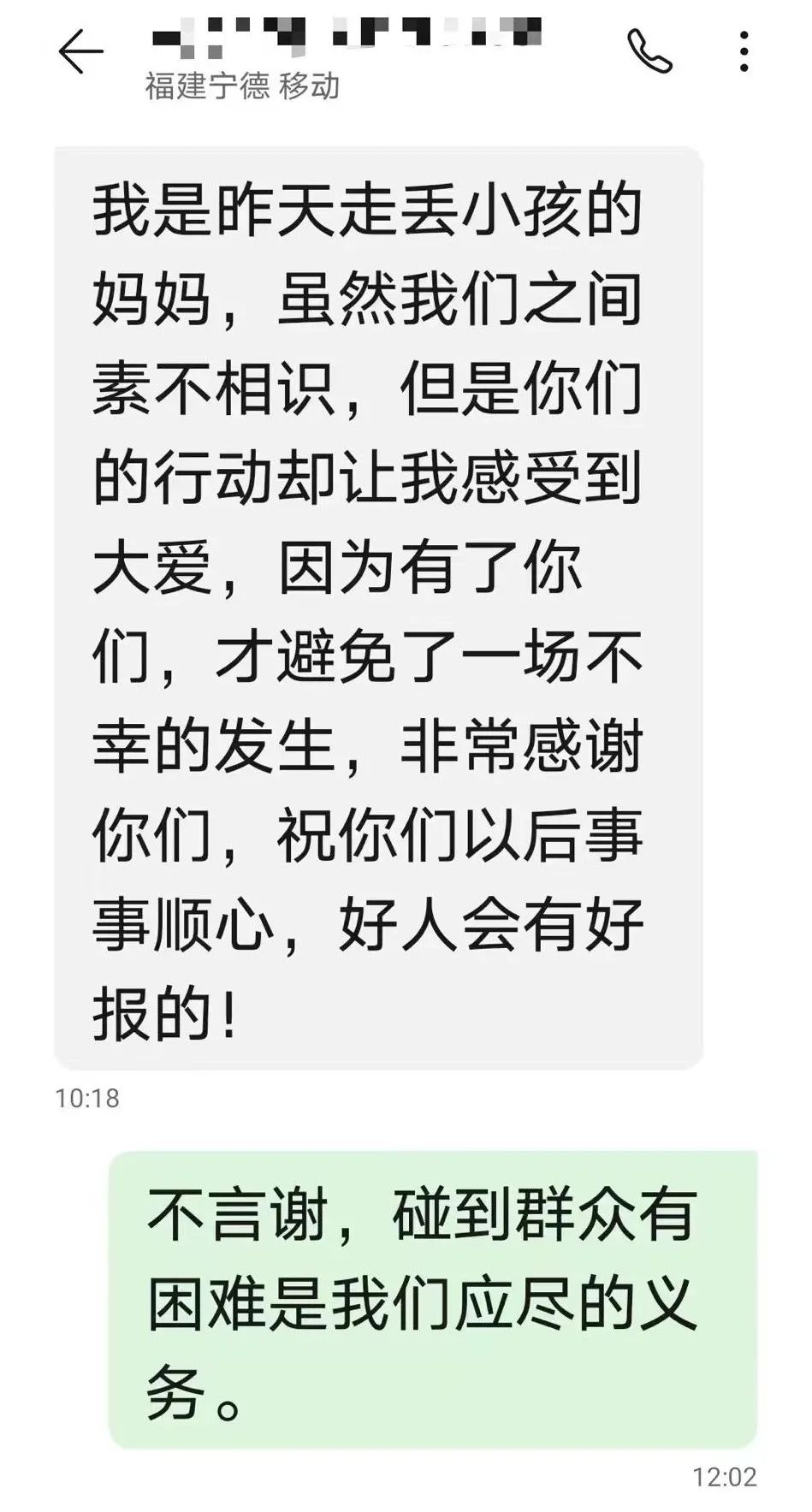This screenshot has height=1512, width=812.
Task: Call this contact via phone icon
Action: tap(649, 51)
